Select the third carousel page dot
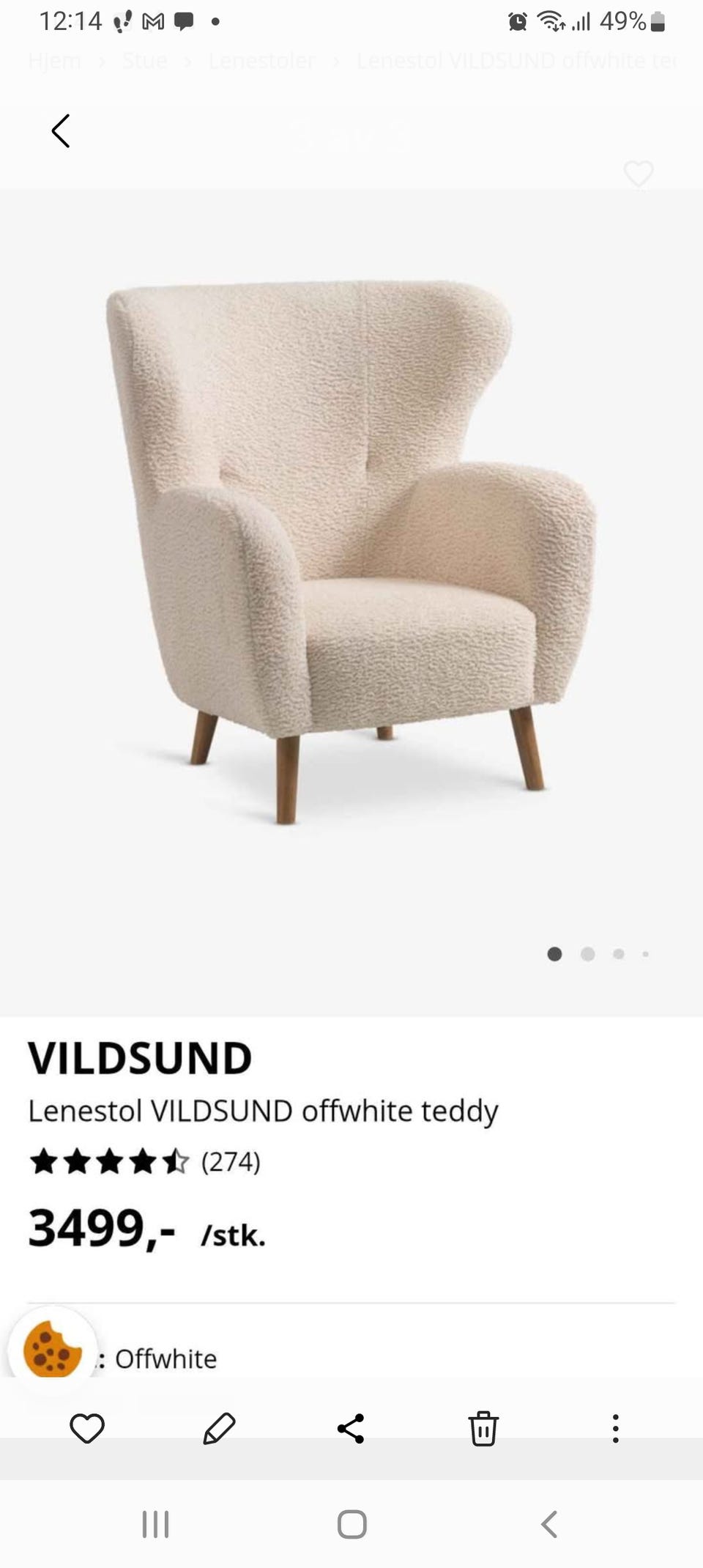The height and width of the screenshot is (1568, 703). click(618, 954)
